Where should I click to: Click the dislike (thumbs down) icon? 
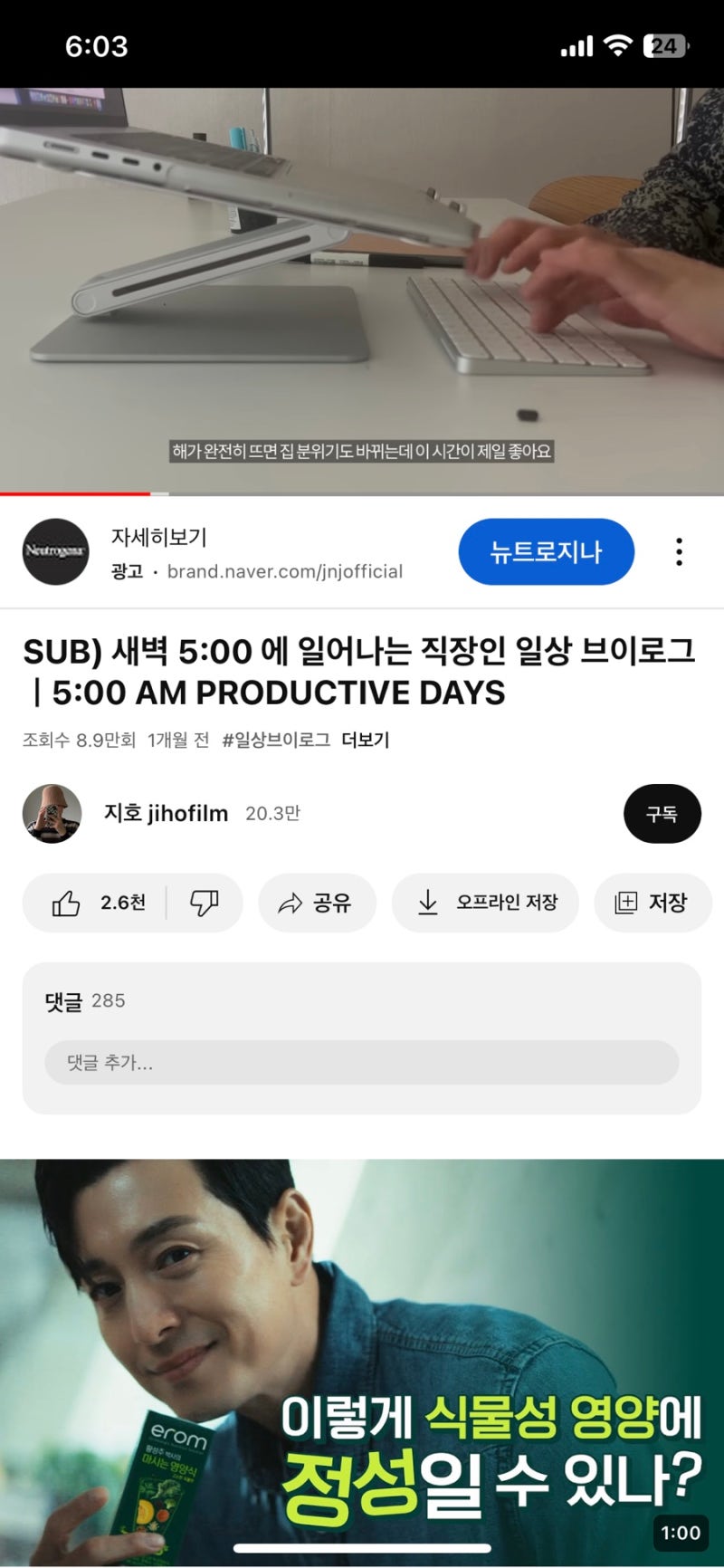click(x=204, y=903)
